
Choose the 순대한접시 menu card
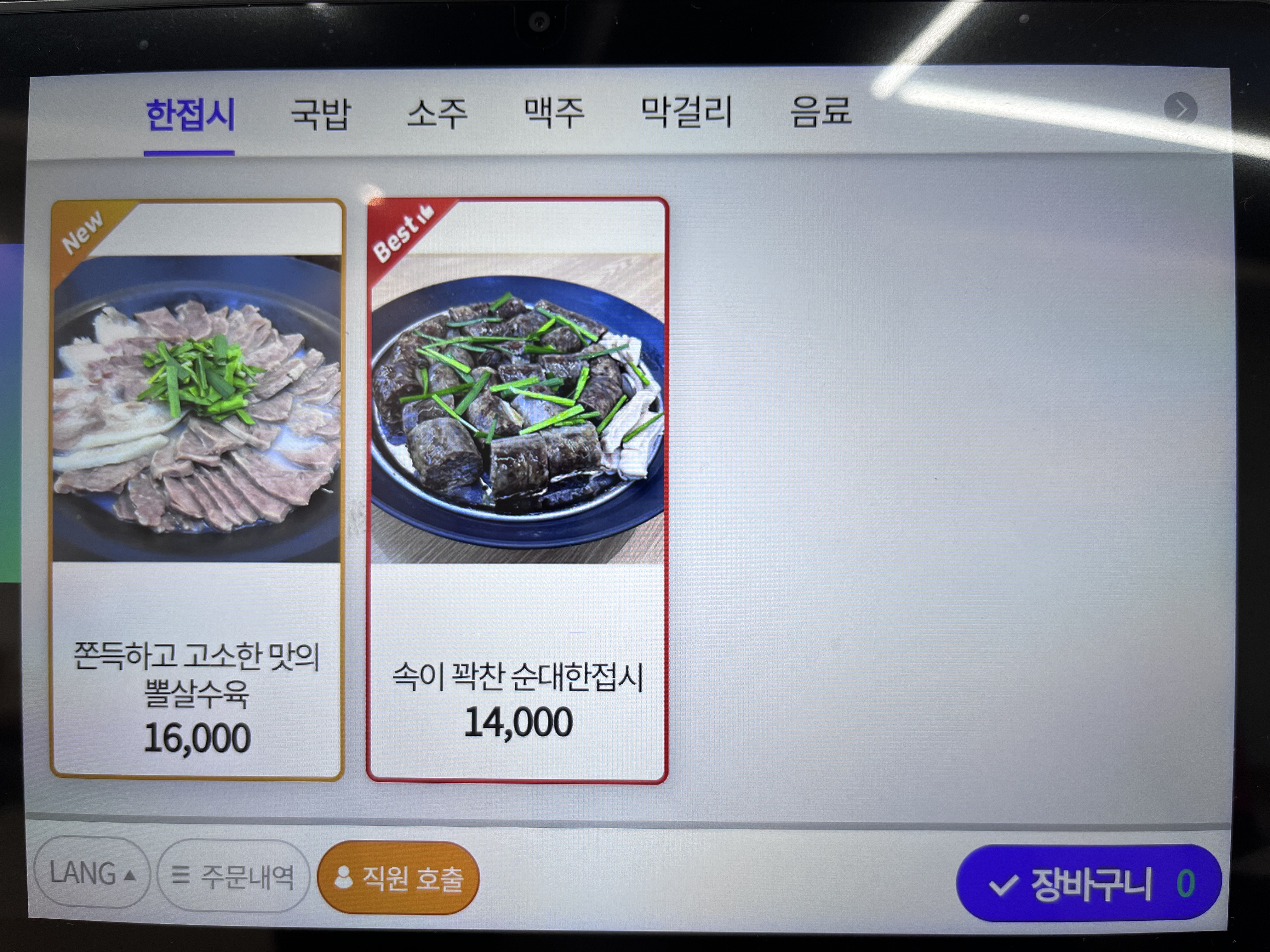tap(517, 490)
